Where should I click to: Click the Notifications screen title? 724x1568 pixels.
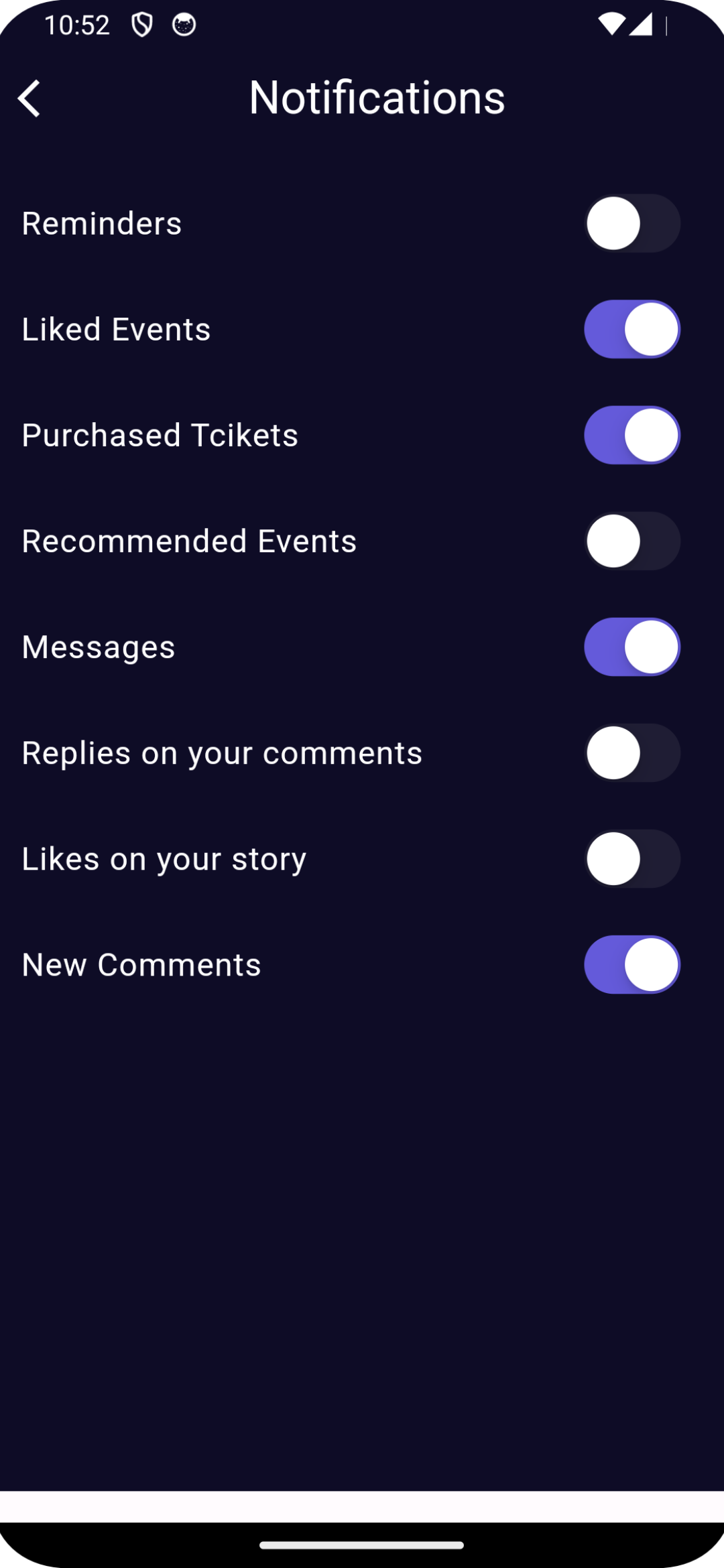click(x=377, y=97)
